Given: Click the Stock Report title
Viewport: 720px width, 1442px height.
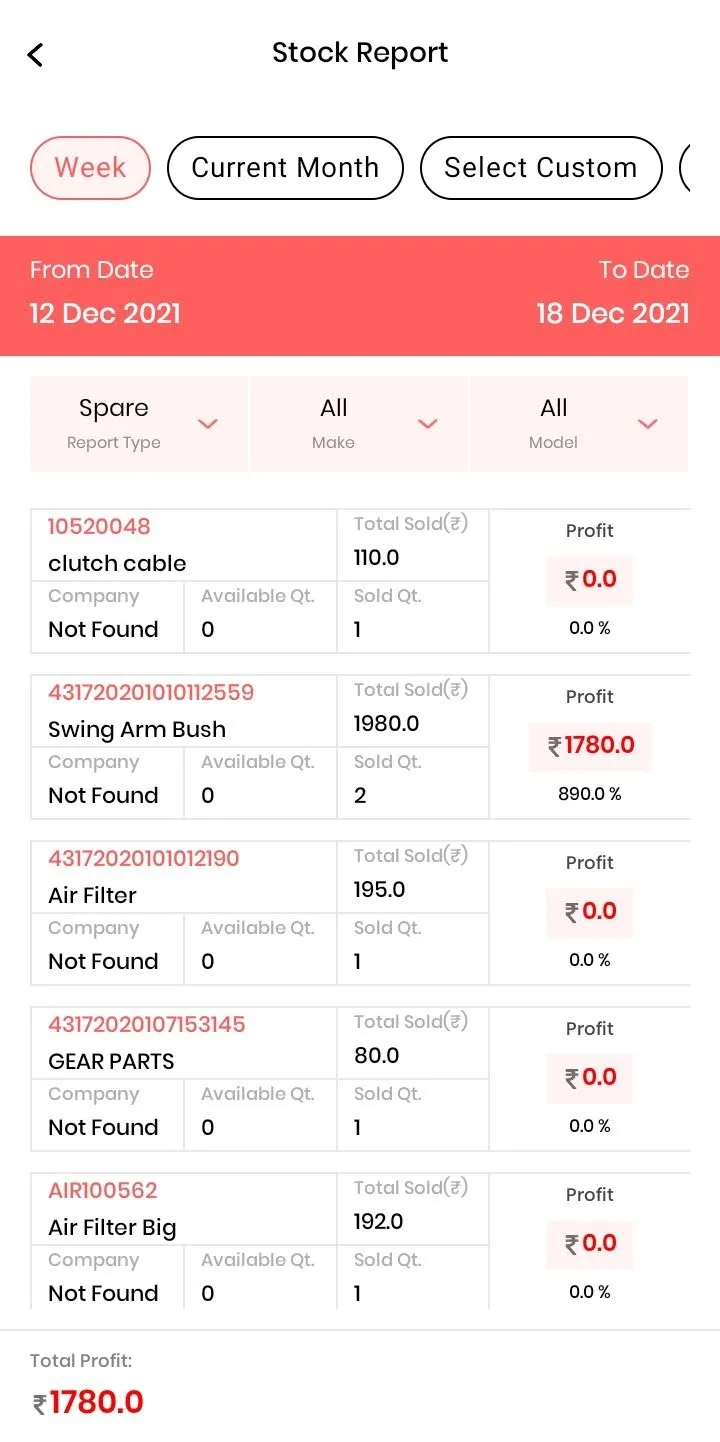Looking at the screenshot, I should tap(360, 53).
